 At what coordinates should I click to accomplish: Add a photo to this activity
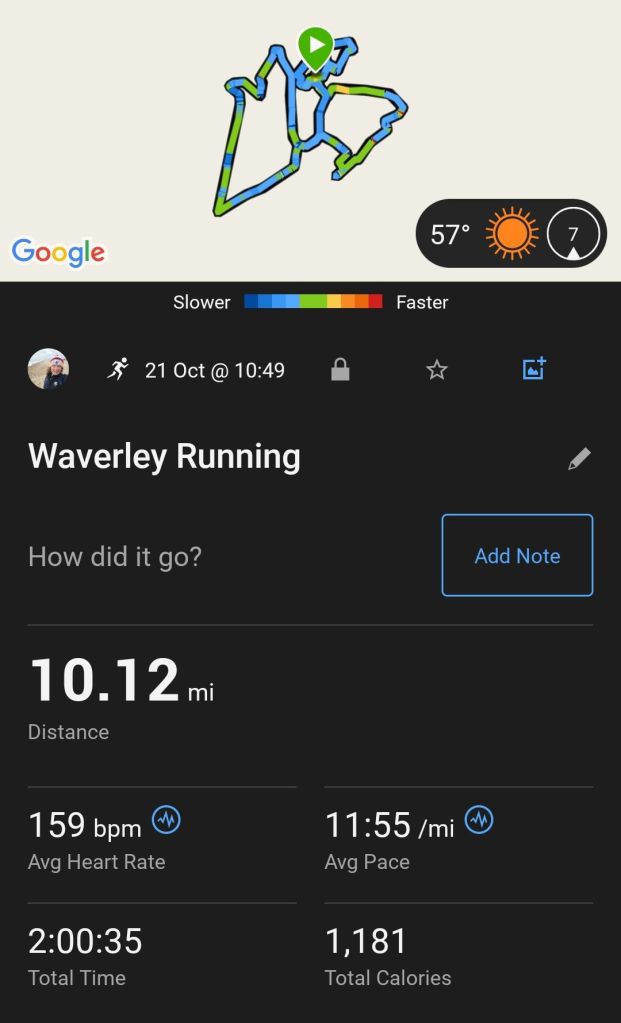534,369
